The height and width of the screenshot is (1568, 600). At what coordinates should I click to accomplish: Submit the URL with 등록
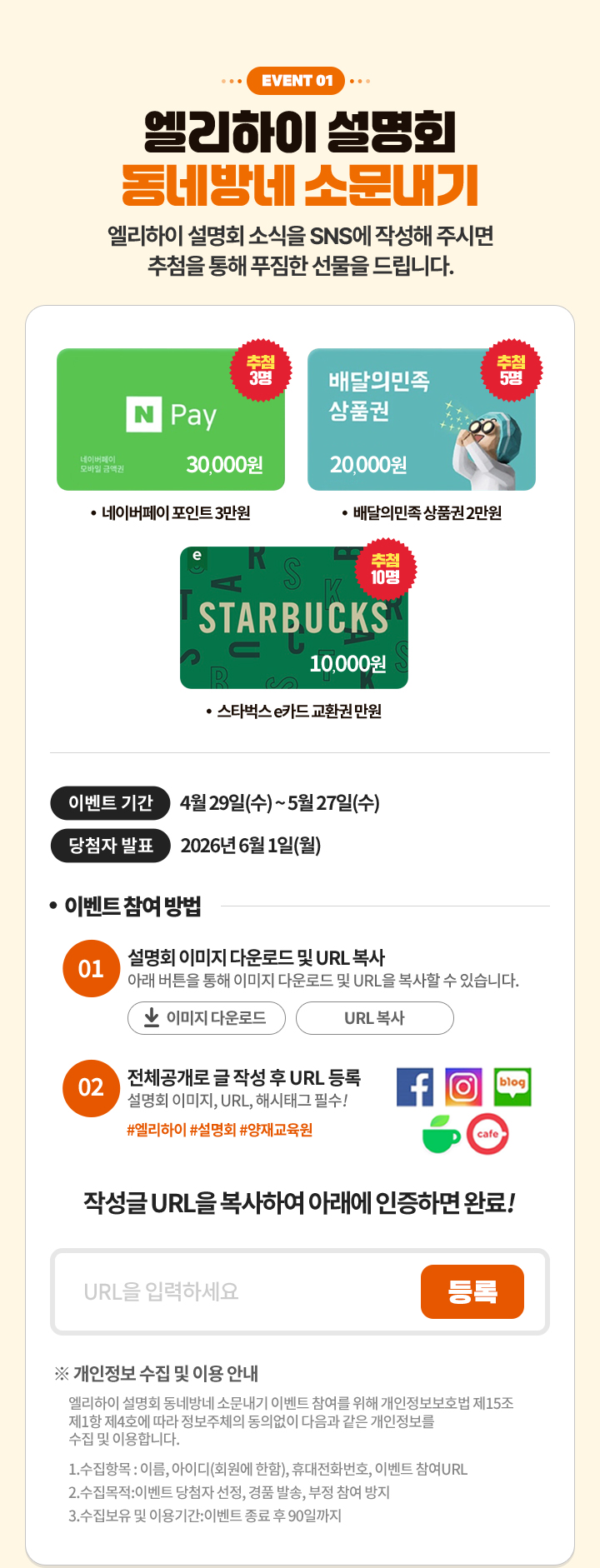click(x=472, y=1291)
